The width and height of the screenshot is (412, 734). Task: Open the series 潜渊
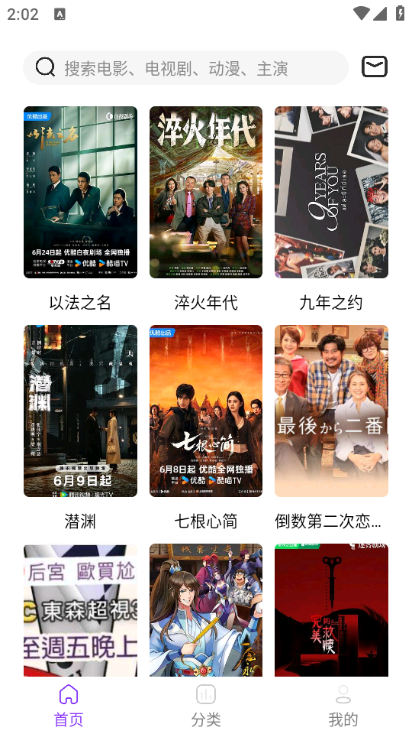[x=81, y=411]
